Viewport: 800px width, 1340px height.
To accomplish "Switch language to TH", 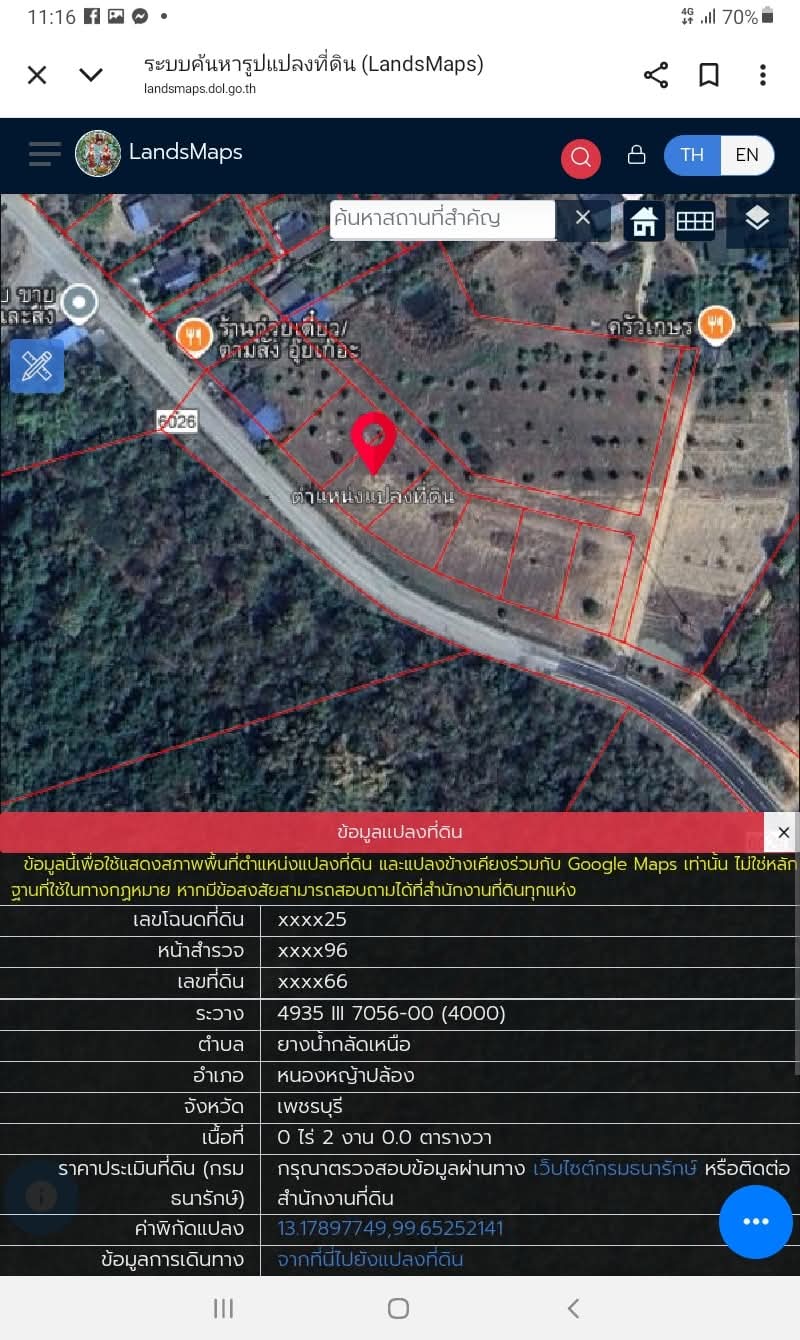I will 692,155.
